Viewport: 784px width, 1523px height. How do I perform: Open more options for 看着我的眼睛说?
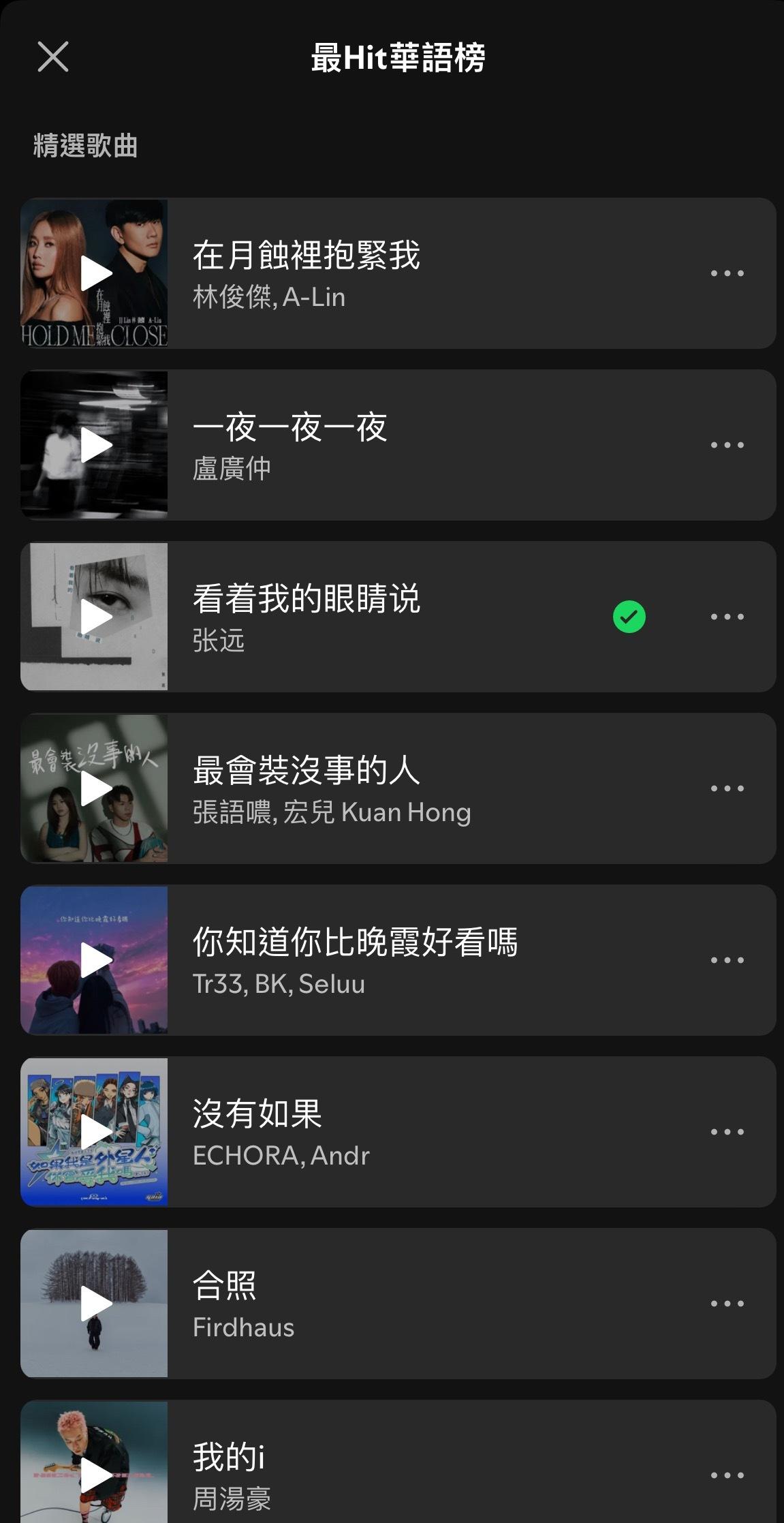(727, 617)
